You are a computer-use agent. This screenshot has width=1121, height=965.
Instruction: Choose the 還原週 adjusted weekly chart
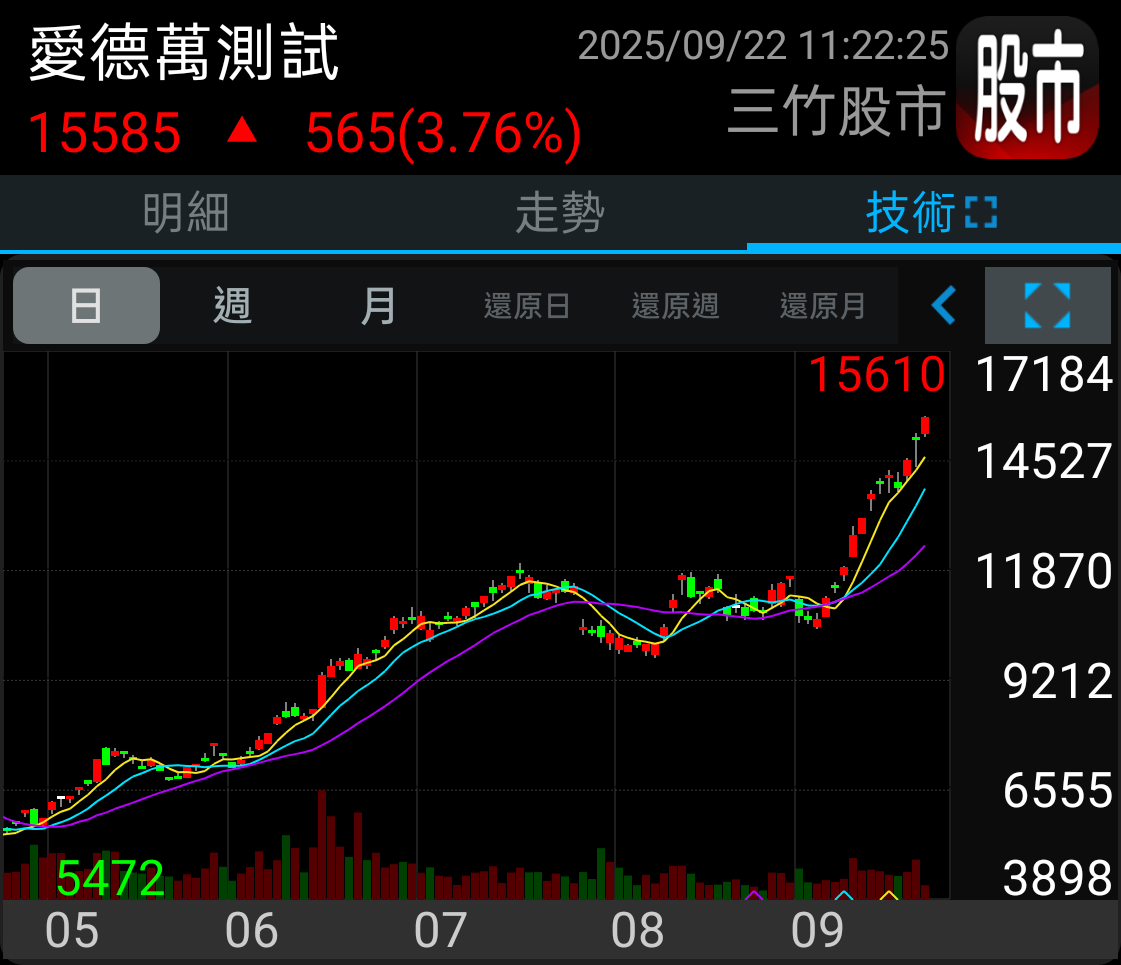675,306
